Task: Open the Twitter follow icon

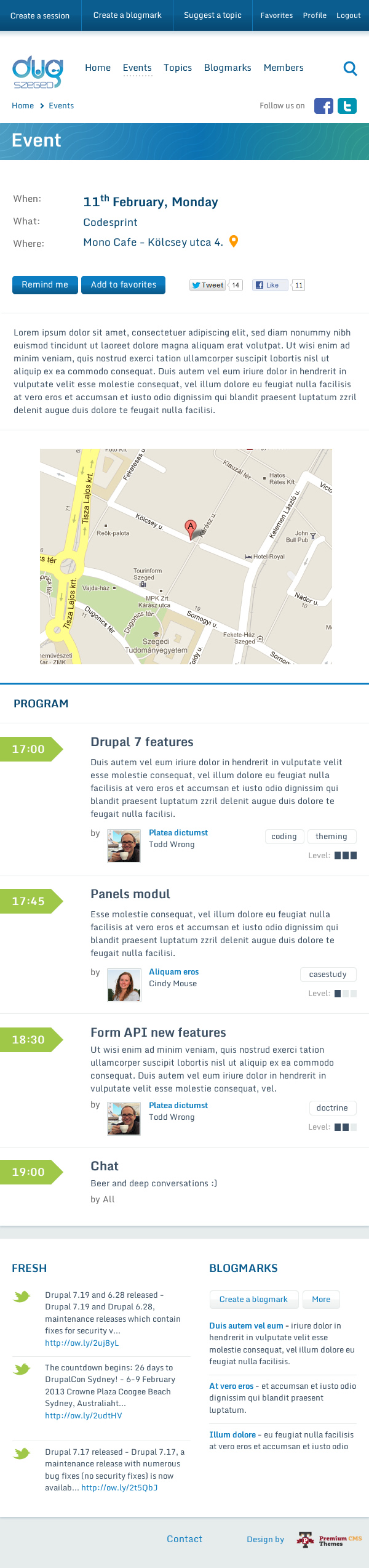Action: pos(347,106)
